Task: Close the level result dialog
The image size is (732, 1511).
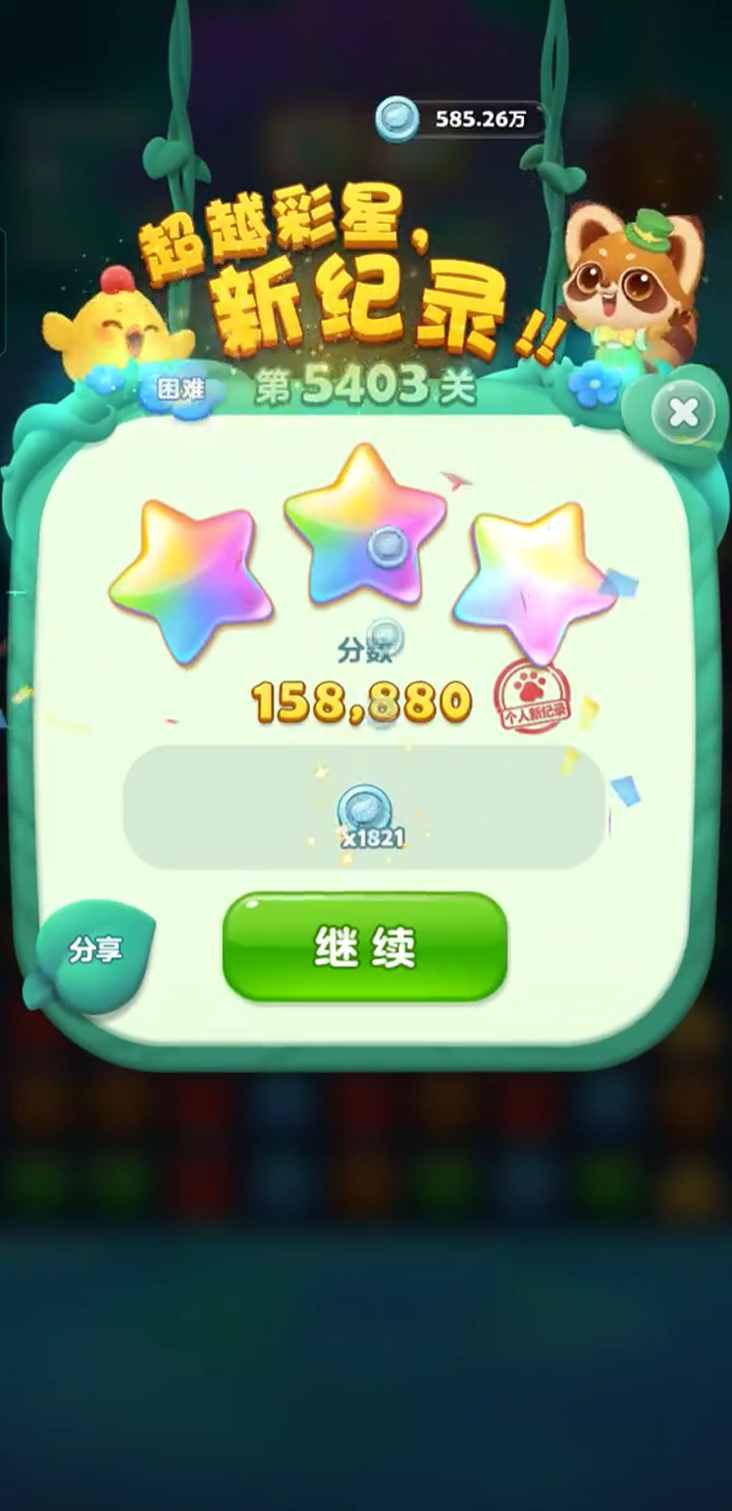Action: (684, 413)
